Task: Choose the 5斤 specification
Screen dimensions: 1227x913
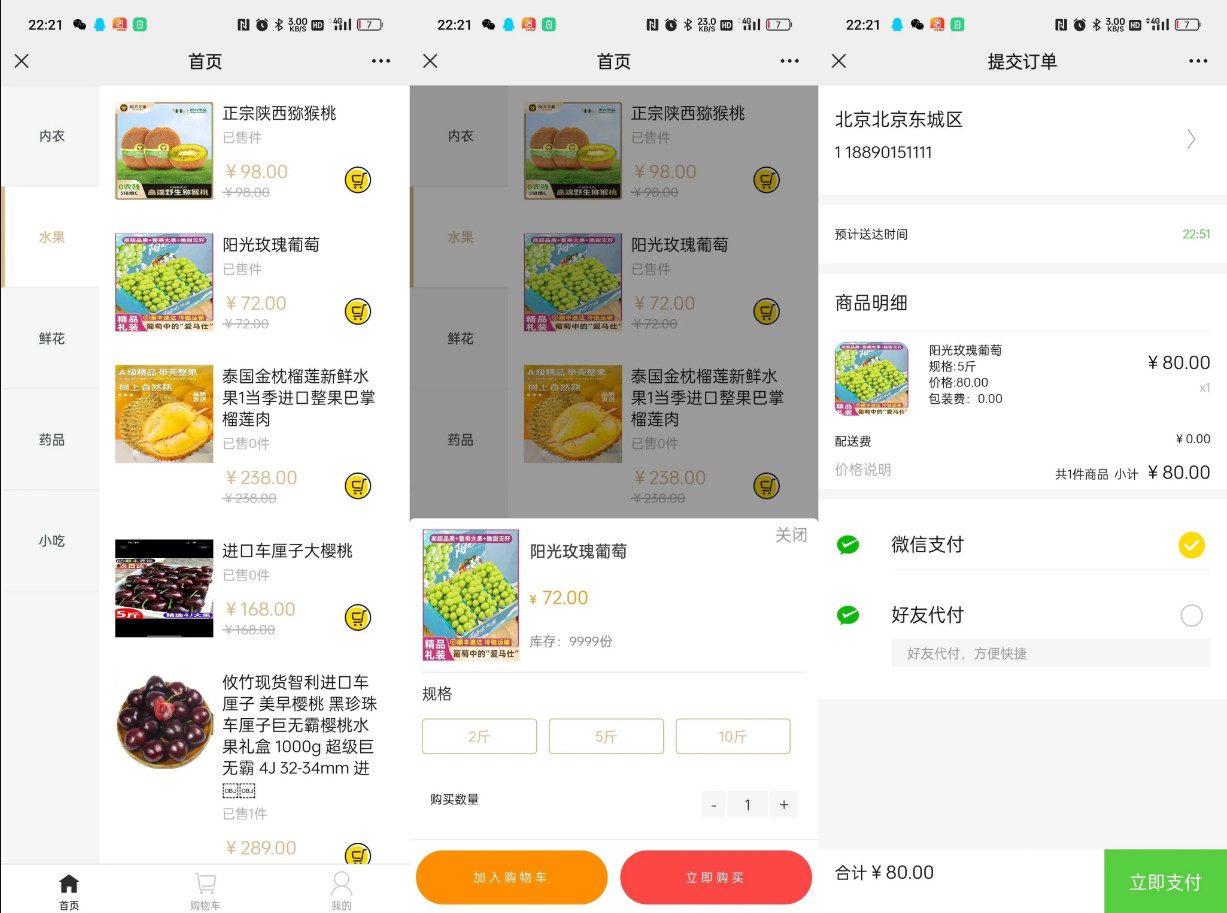Action: tap(606, 736)
